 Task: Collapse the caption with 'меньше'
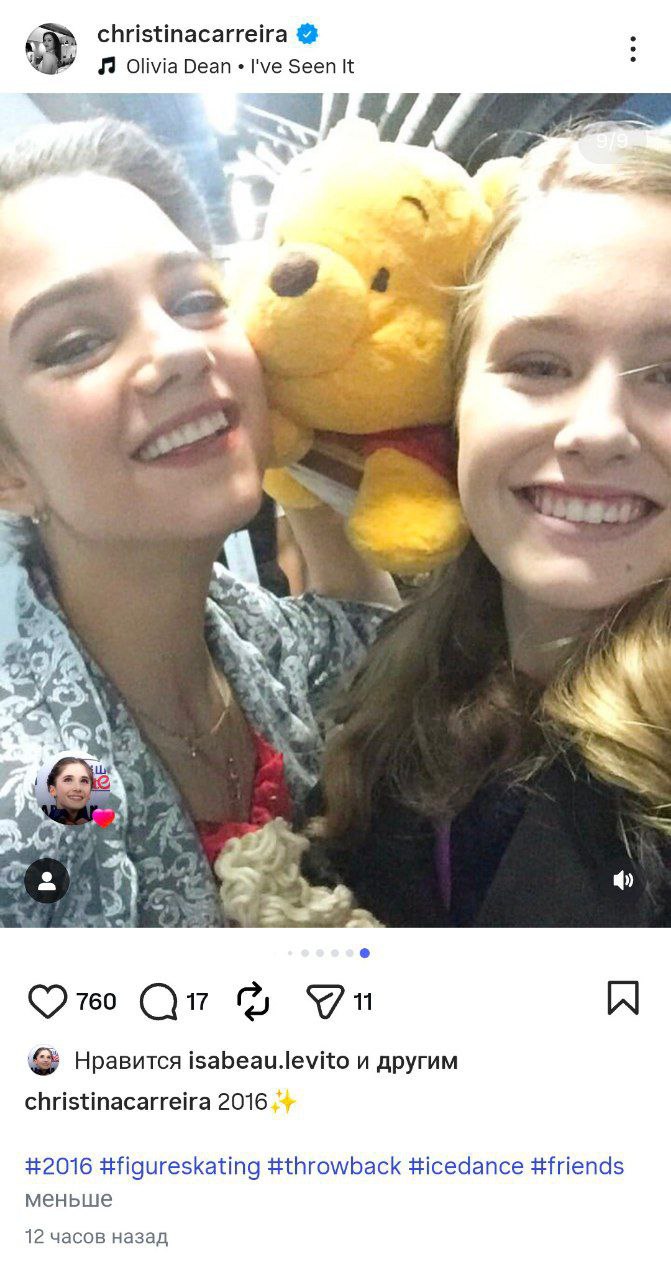tap(68, 1198)
